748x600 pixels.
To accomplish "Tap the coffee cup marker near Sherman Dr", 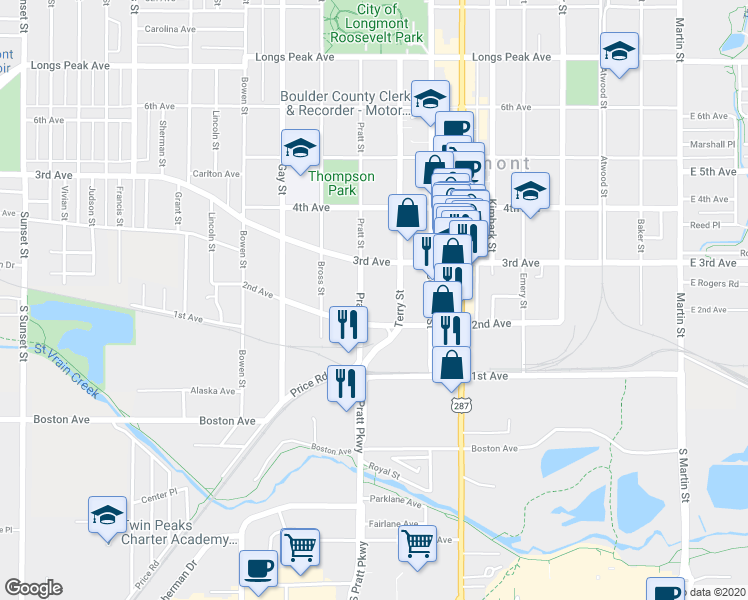I will 259,567.
